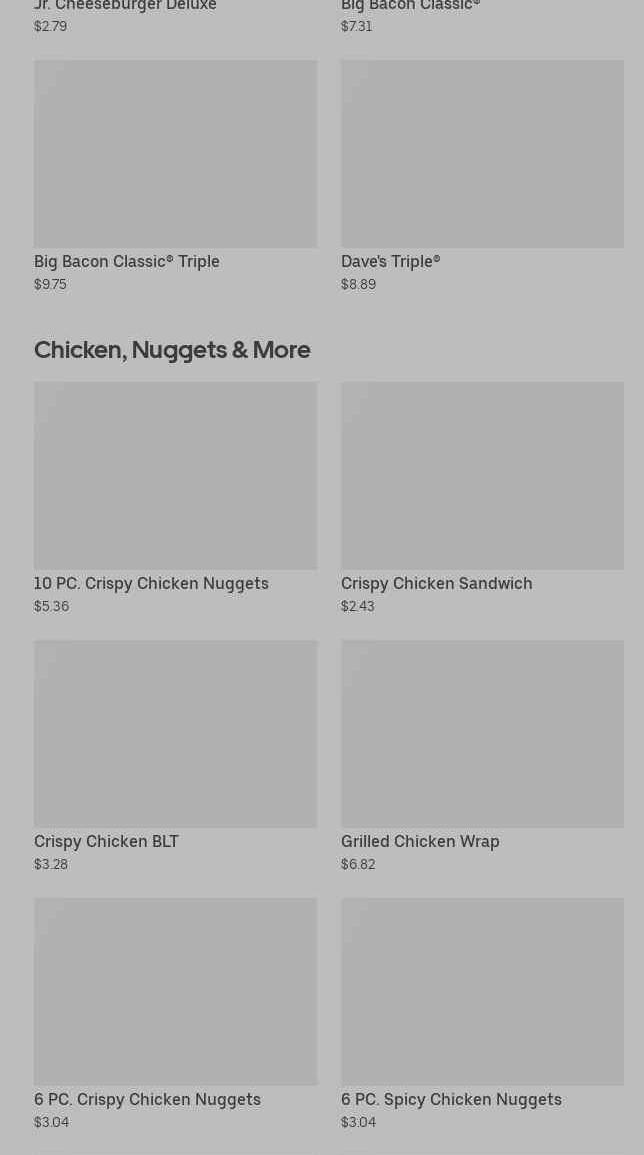Screen dimensions: 644x1155
Task: Open the Jr. Cheeseburger Deluxe item
Action: (x=126, y=7)
